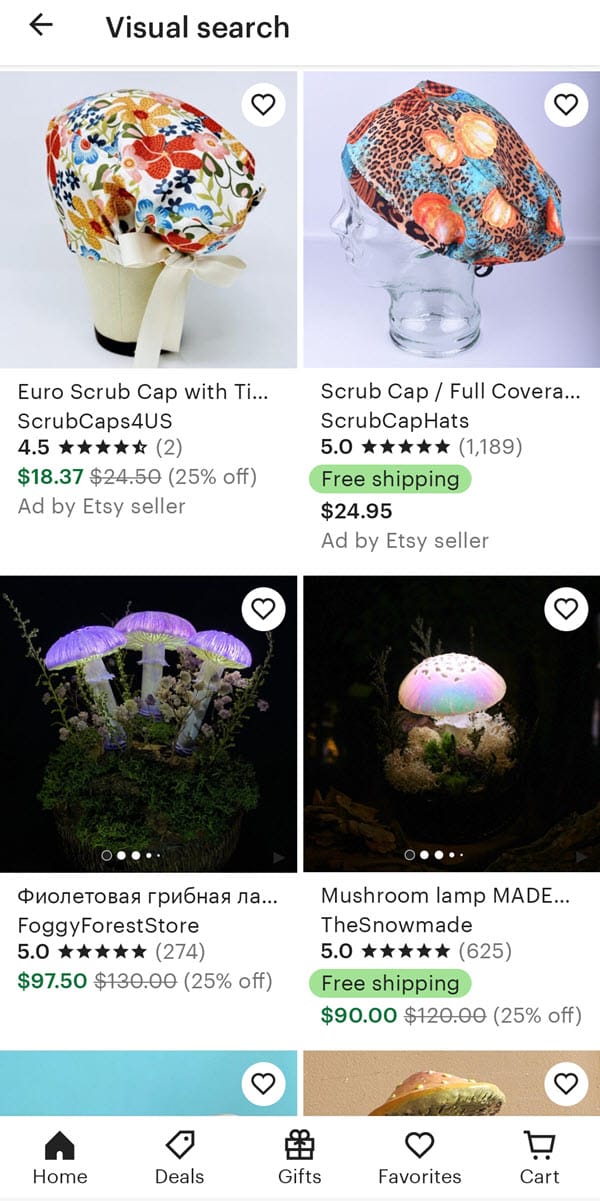Screen dimensions: 600x1201
Task: Go back from Visual search
Action: click(41, 26)
